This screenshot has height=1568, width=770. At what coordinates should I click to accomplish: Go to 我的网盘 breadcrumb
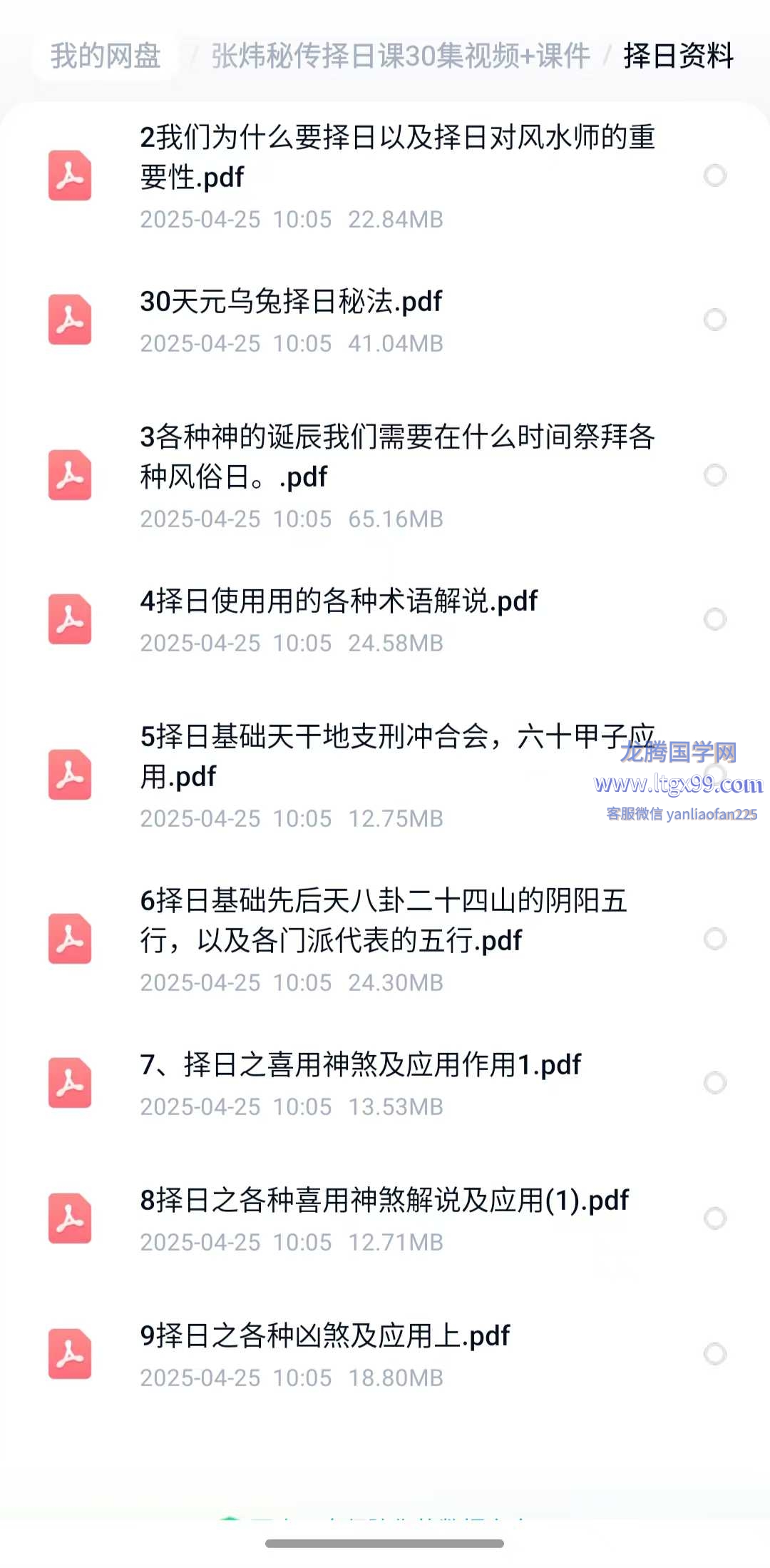click(106, 56)
